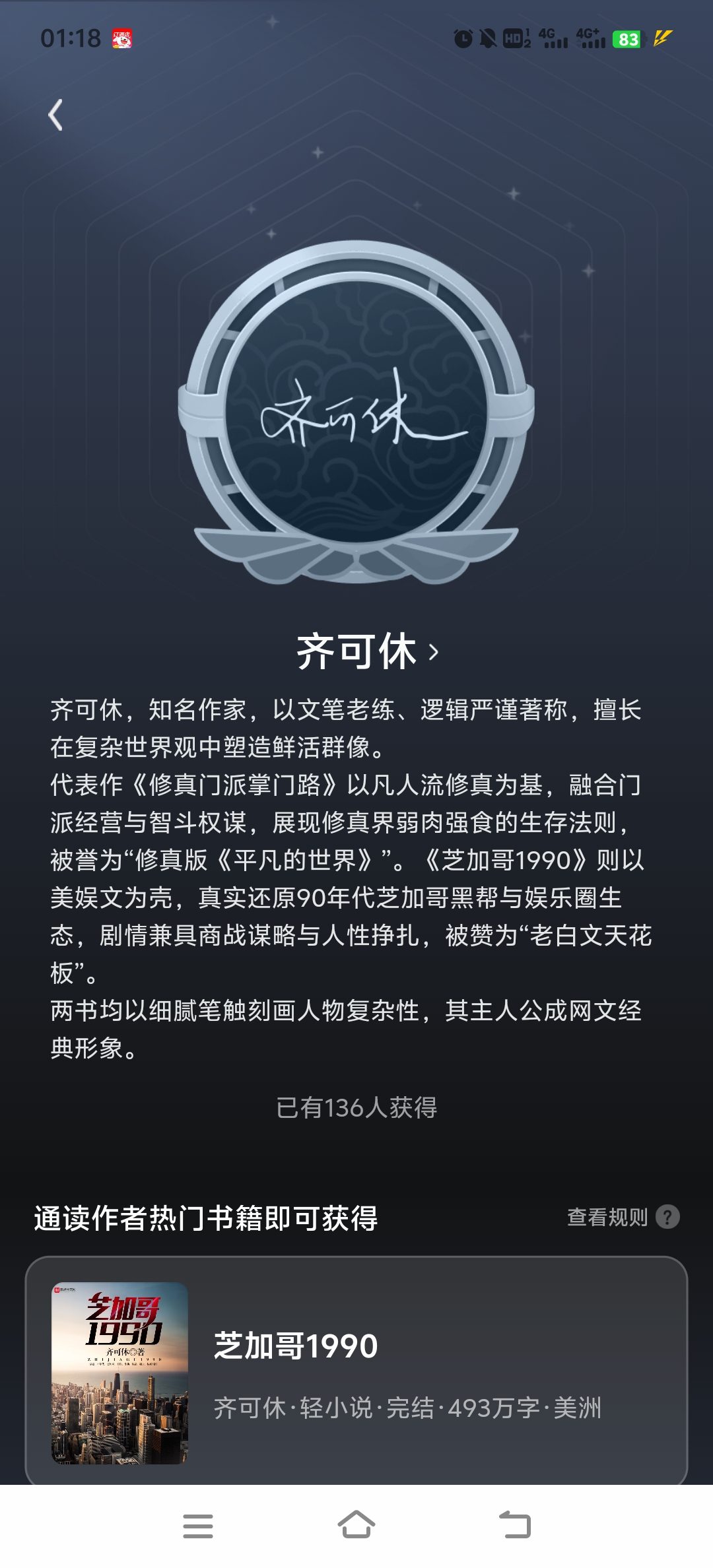
Task: Go to the phone home screen
Action: pyautogui.click(x=356, y=1525)
